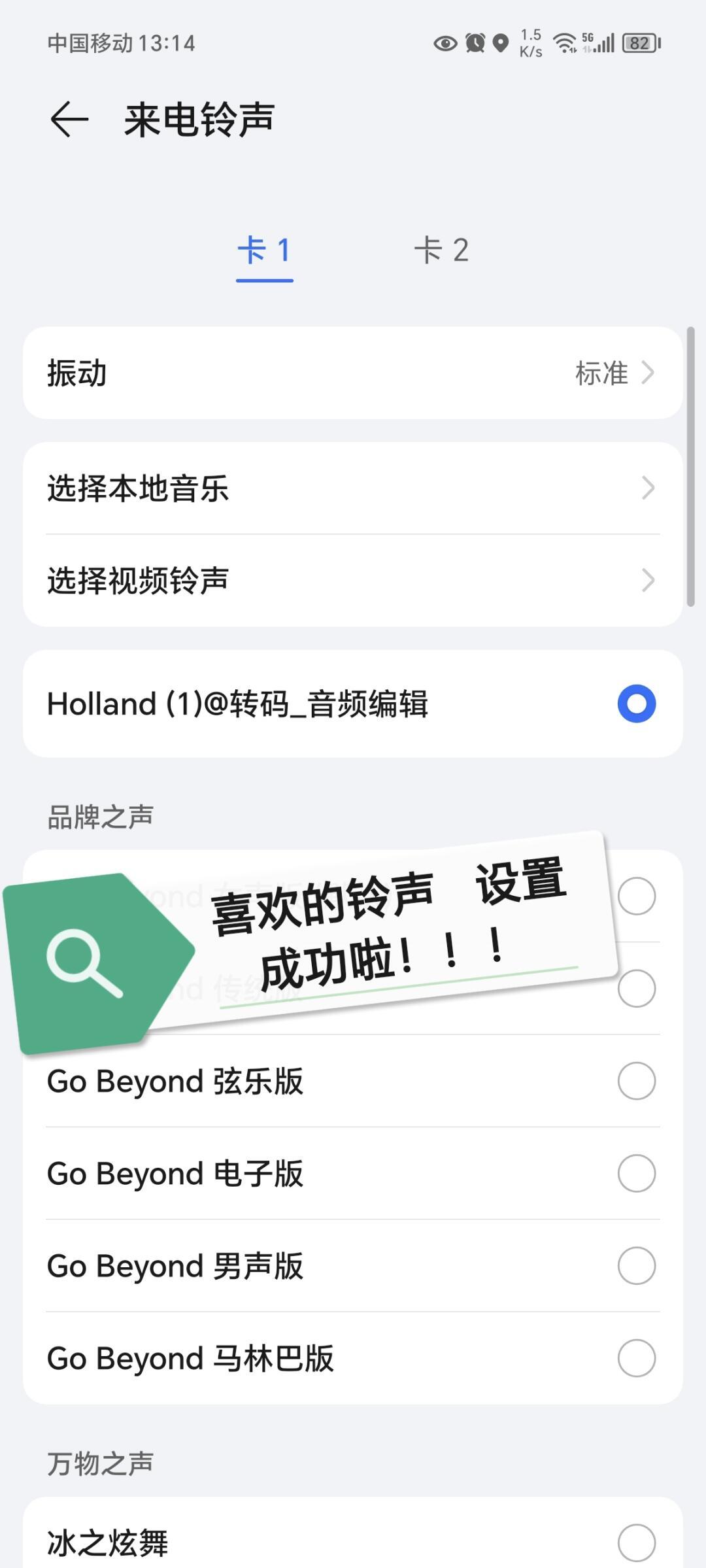Select the 卡 1 tab
The height and width of the screenshot is (1568, 706).
[x=264, y=250]
